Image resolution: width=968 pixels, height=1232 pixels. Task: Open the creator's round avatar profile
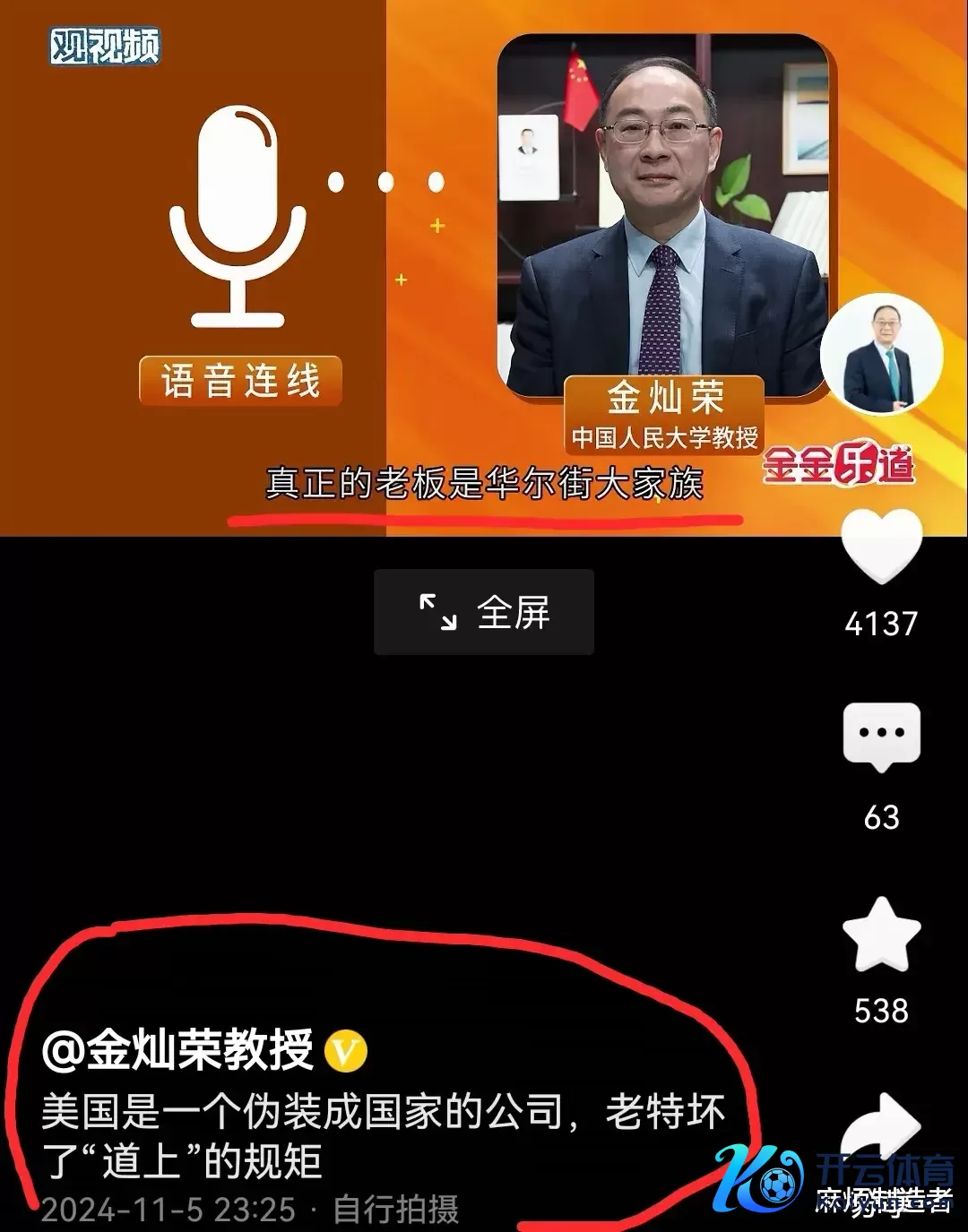tap(881, 355)
